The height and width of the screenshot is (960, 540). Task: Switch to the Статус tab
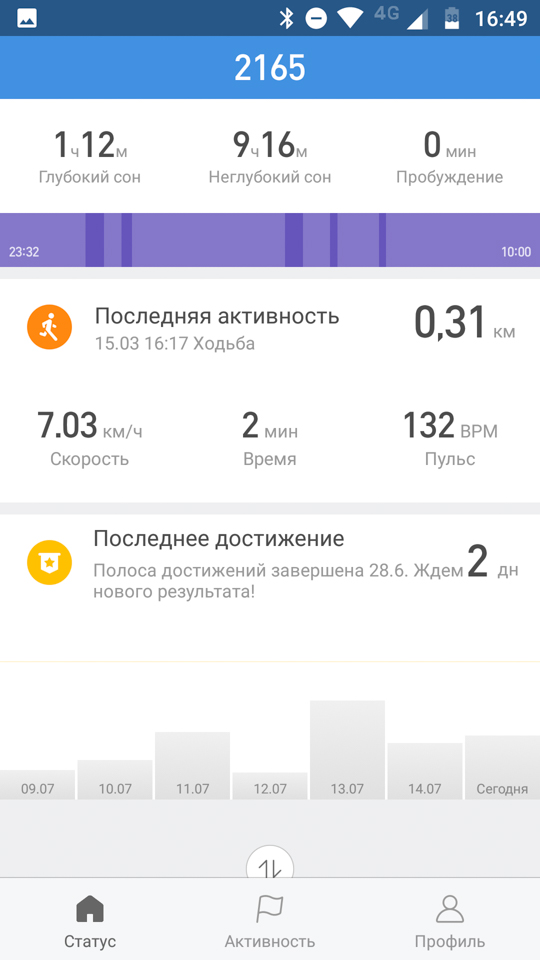[x=90, y=919]
